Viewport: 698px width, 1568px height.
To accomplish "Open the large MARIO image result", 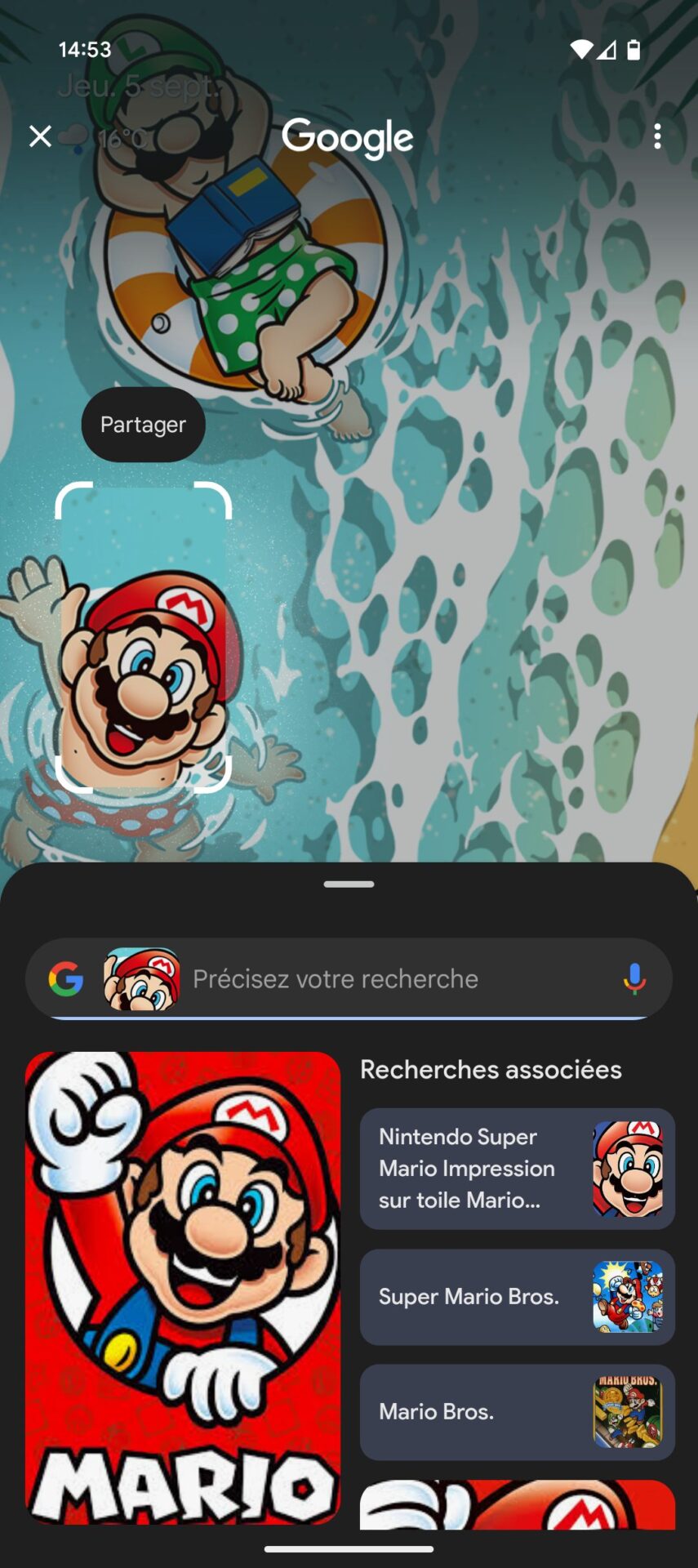I will [x=183, y=1288].
